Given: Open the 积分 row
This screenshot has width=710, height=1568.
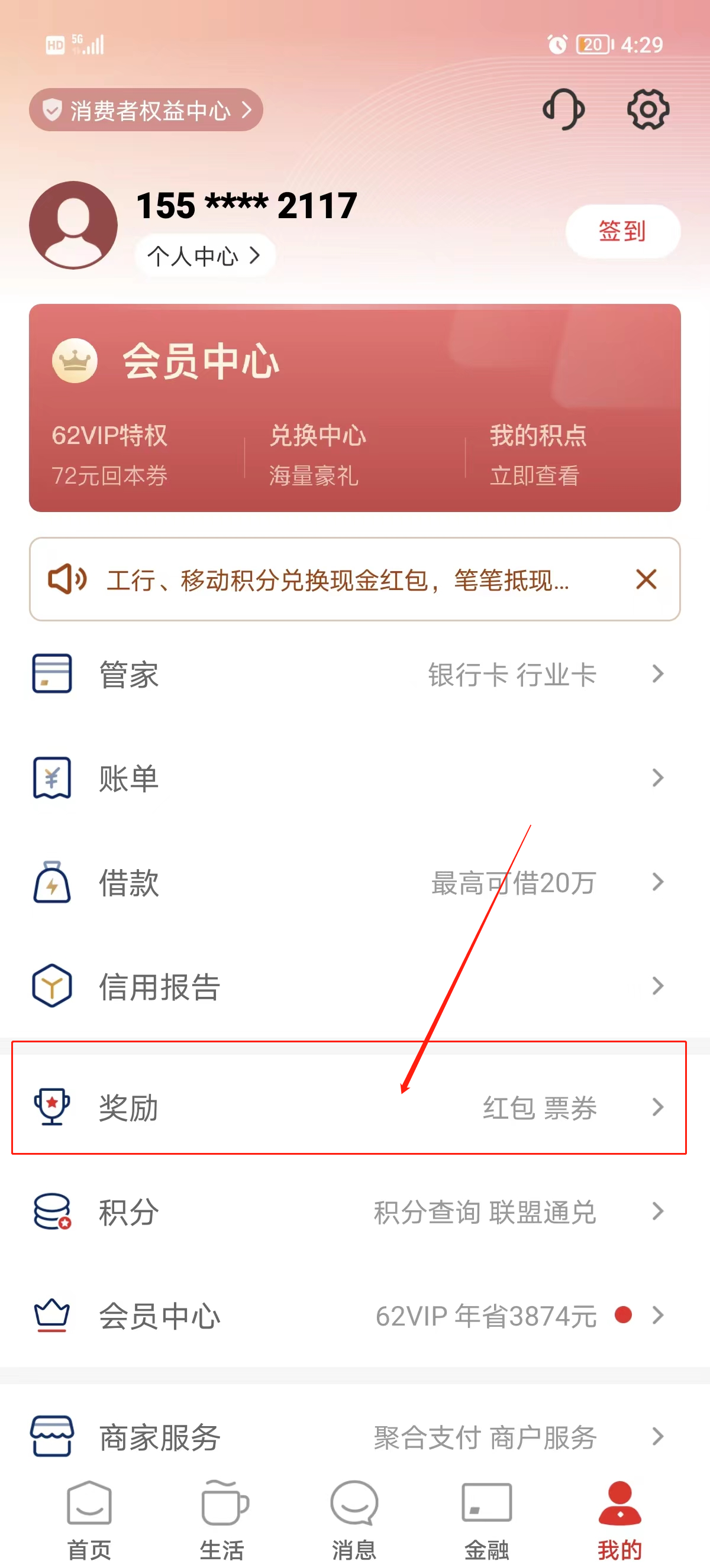Looking at the screenshot, I should [x=354, y=1211].
